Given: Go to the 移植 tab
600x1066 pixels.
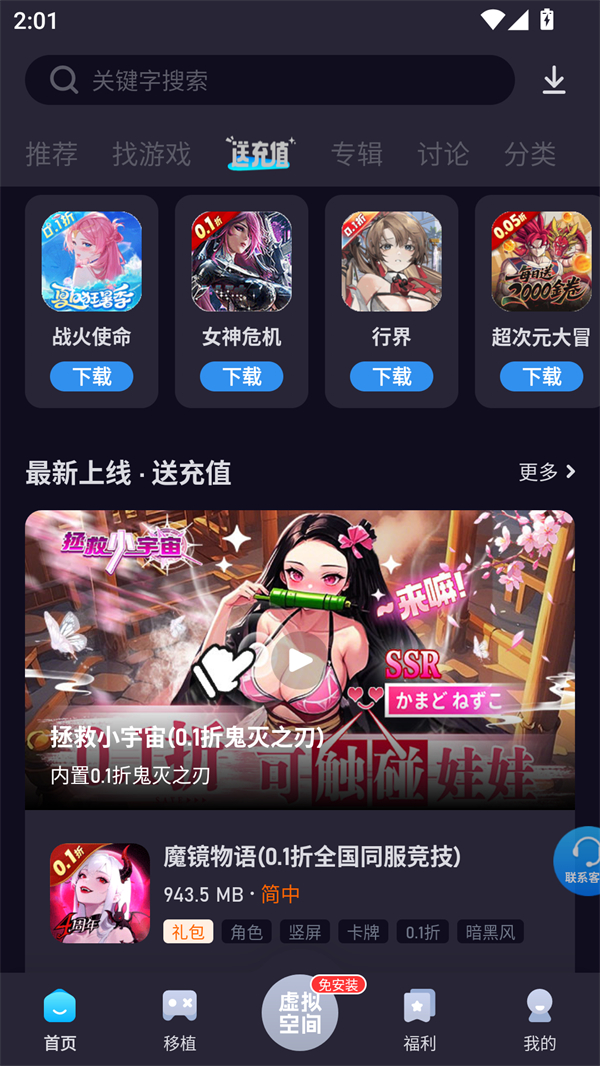Looking at the screenshot, I should click(180, 1019).
